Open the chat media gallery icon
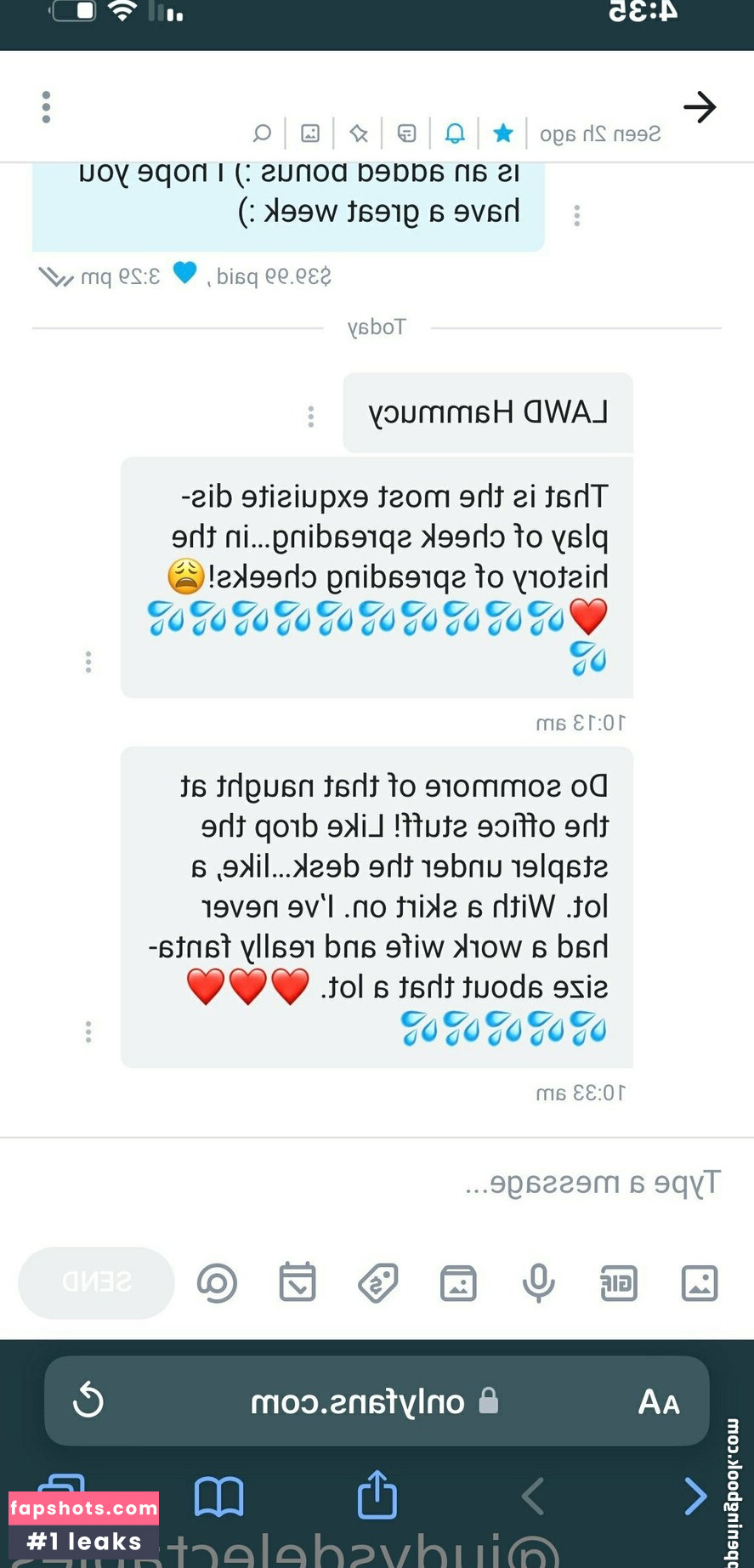Screen dimensions: 754x1568 [310, 134]
